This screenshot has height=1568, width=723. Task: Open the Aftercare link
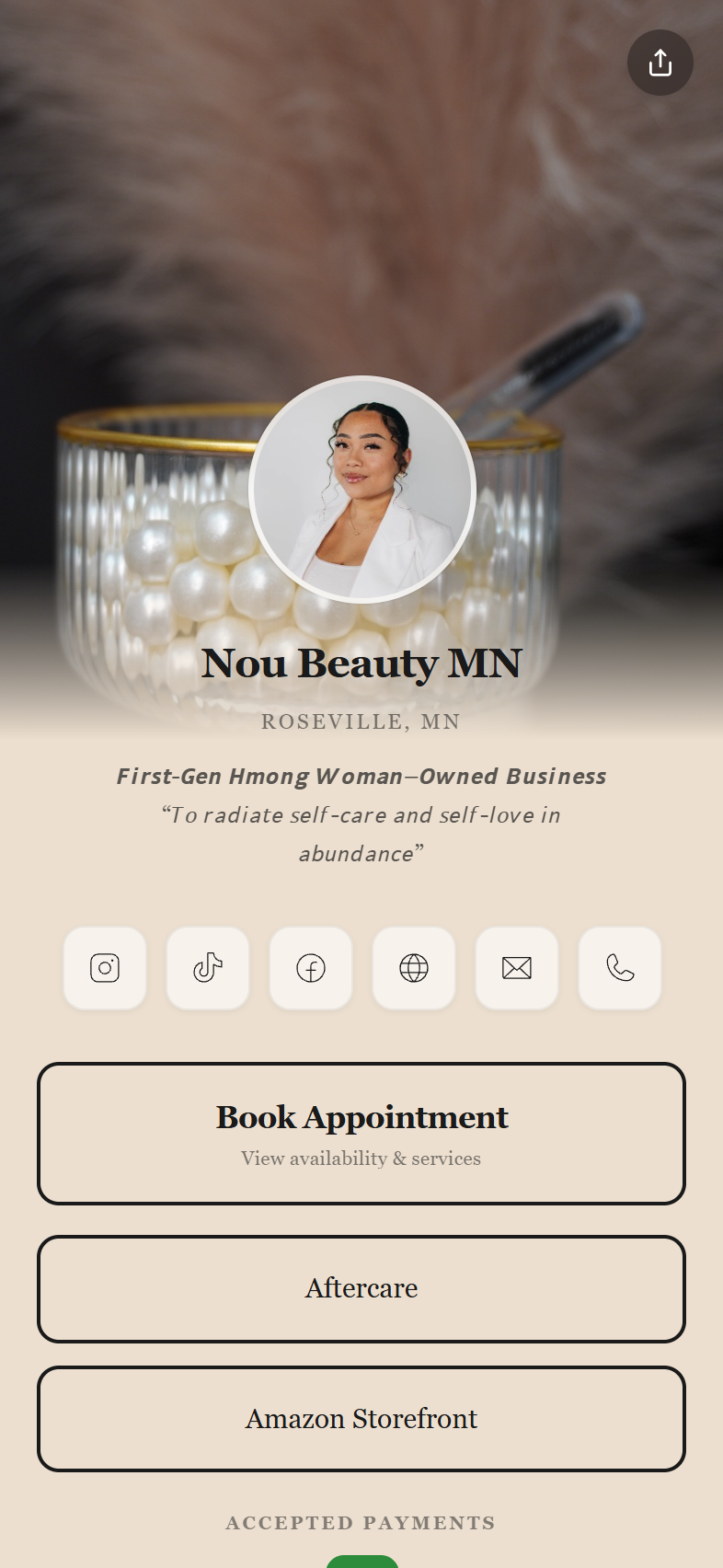[361, 1288]
